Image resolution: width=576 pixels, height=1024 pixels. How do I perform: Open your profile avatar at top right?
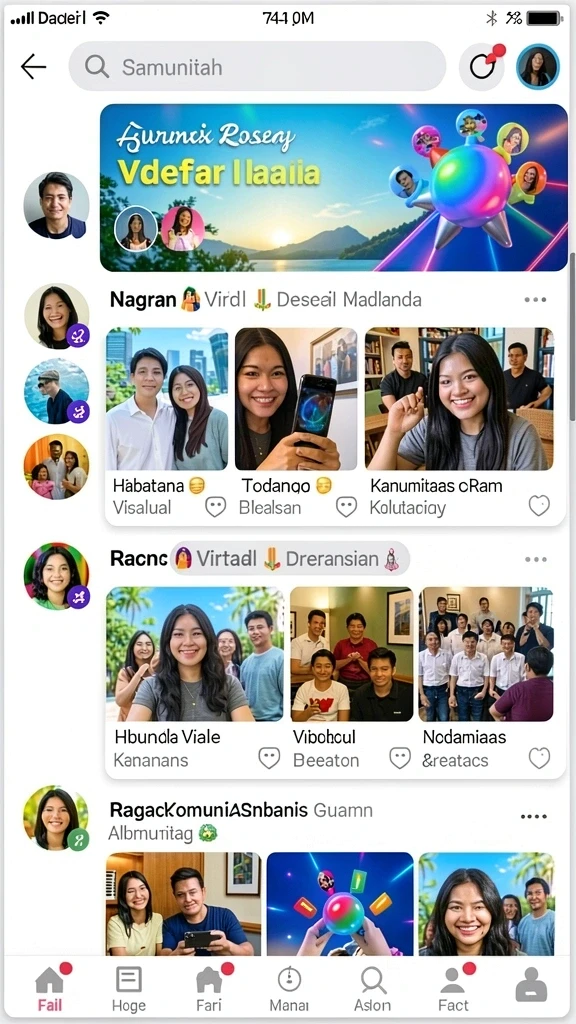coord(538,67)
